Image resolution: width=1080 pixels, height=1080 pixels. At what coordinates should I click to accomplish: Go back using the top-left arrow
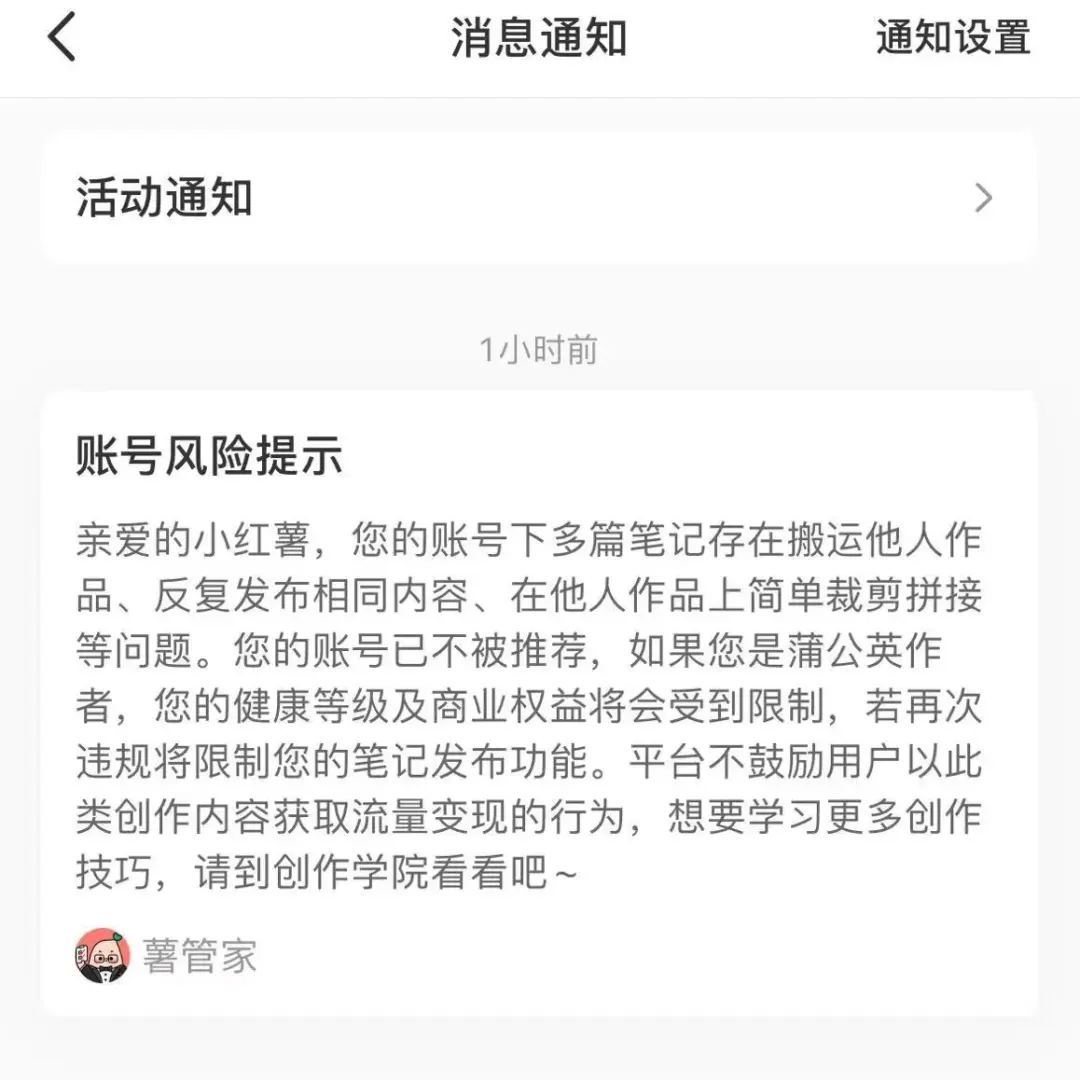62,40
